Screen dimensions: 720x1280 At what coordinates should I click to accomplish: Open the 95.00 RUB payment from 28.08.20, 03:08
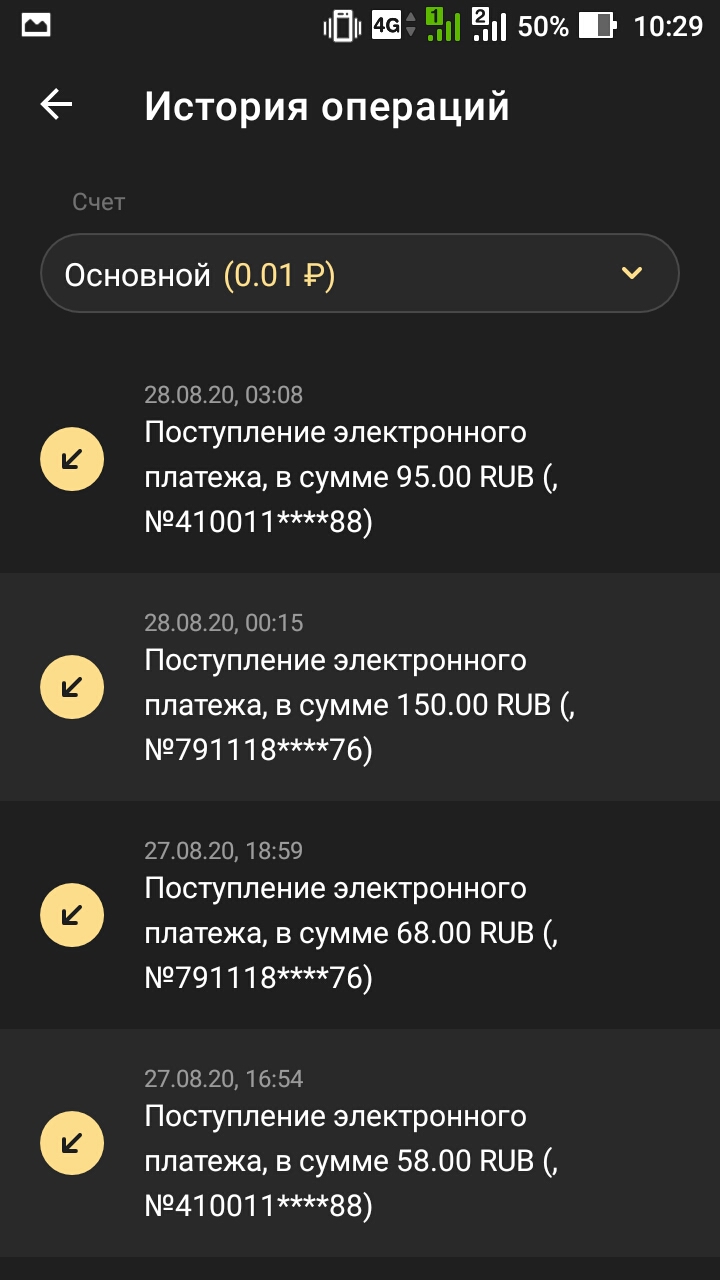click(360, 460)
